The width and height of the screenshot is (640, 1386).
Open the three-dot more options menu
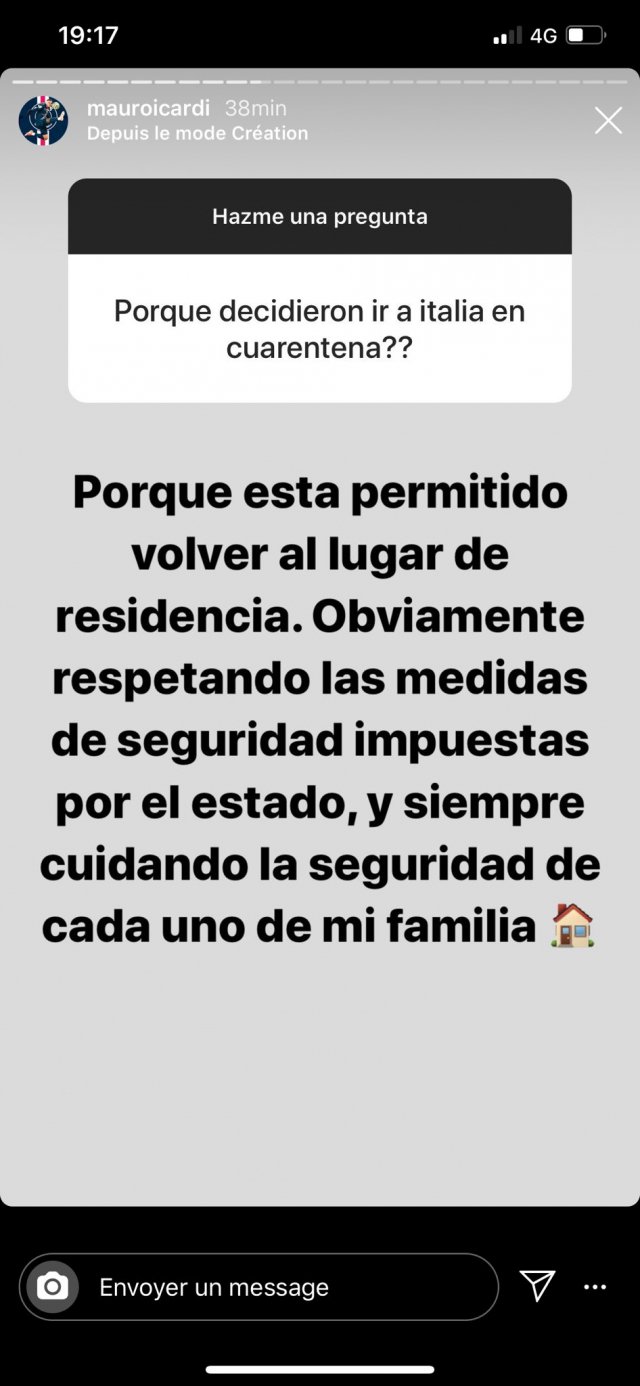pos(595,1287)
